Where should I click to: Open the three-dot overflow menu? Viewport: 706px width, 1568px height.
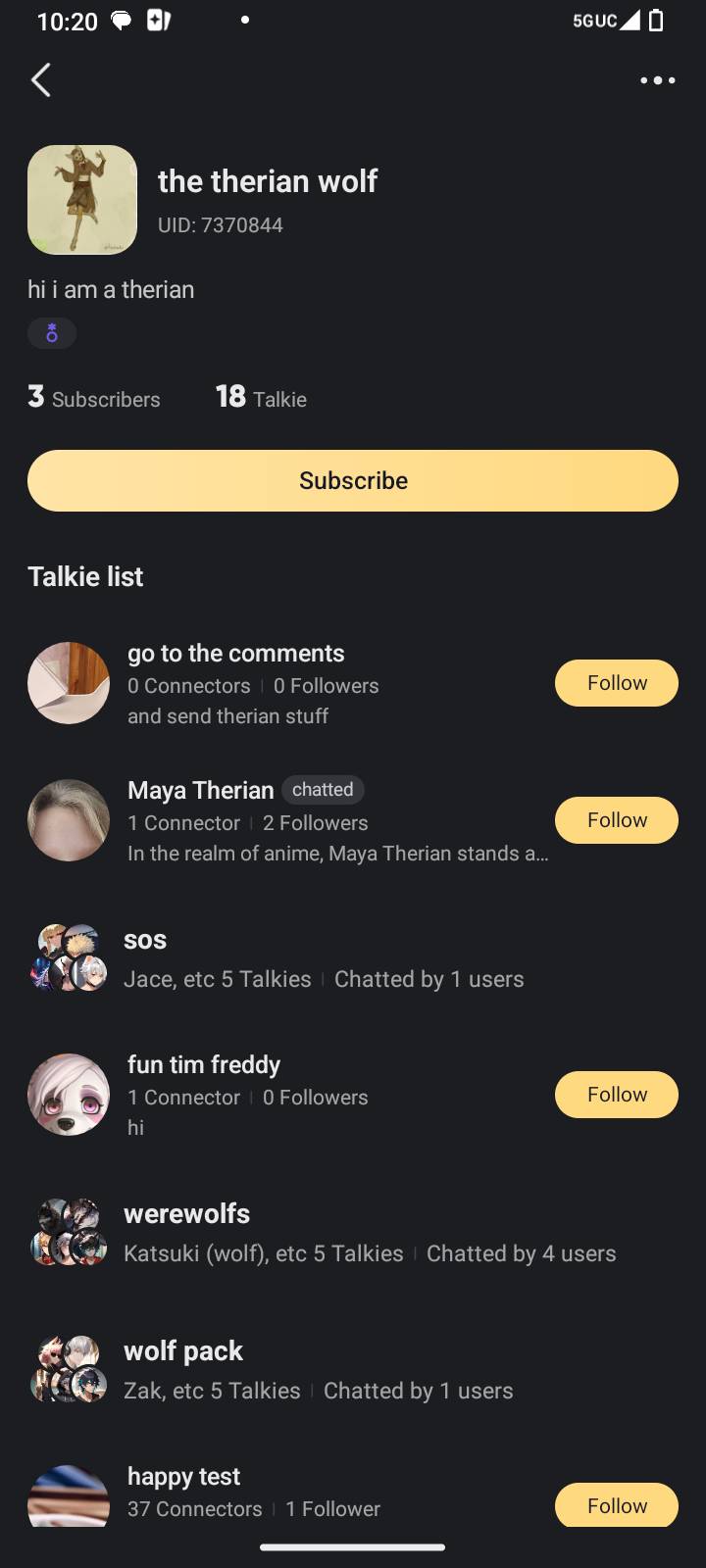(x=657, y=80)
